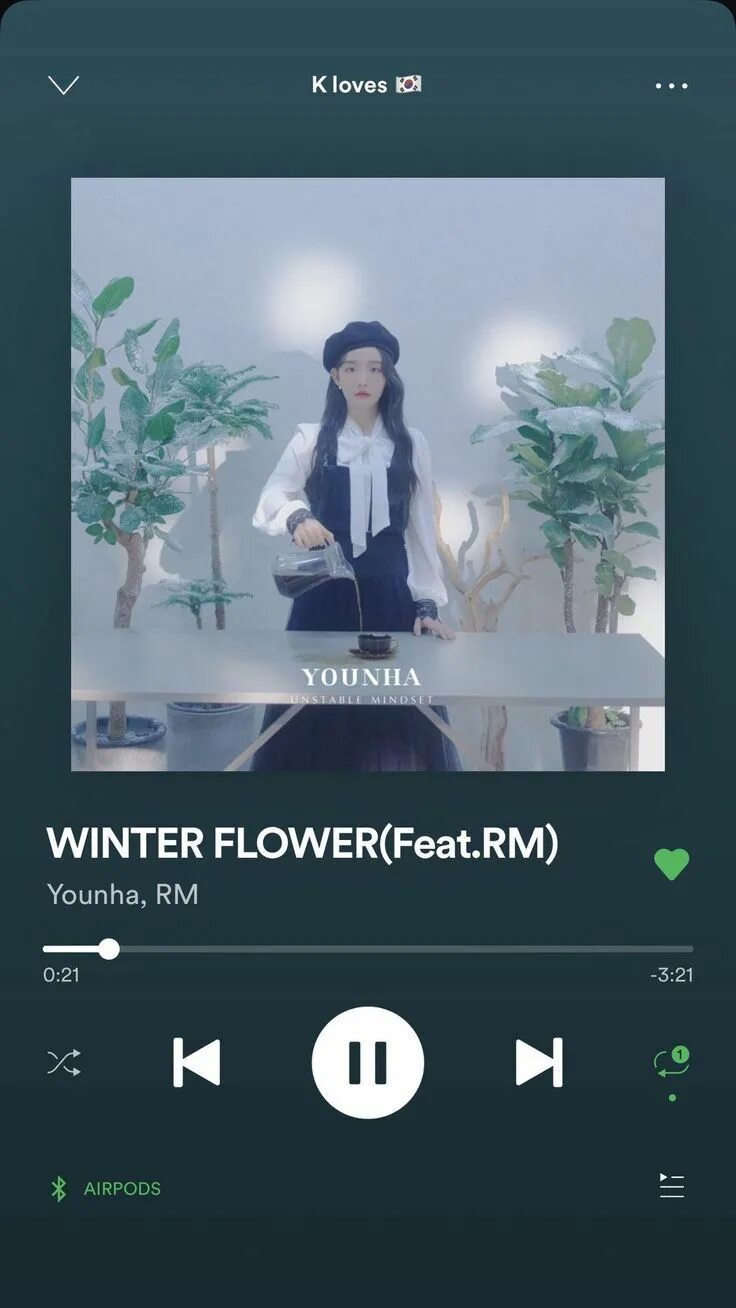Unlike WINTER FLOWER with the heart
736x1308 pixels.
tap(671, 864)
